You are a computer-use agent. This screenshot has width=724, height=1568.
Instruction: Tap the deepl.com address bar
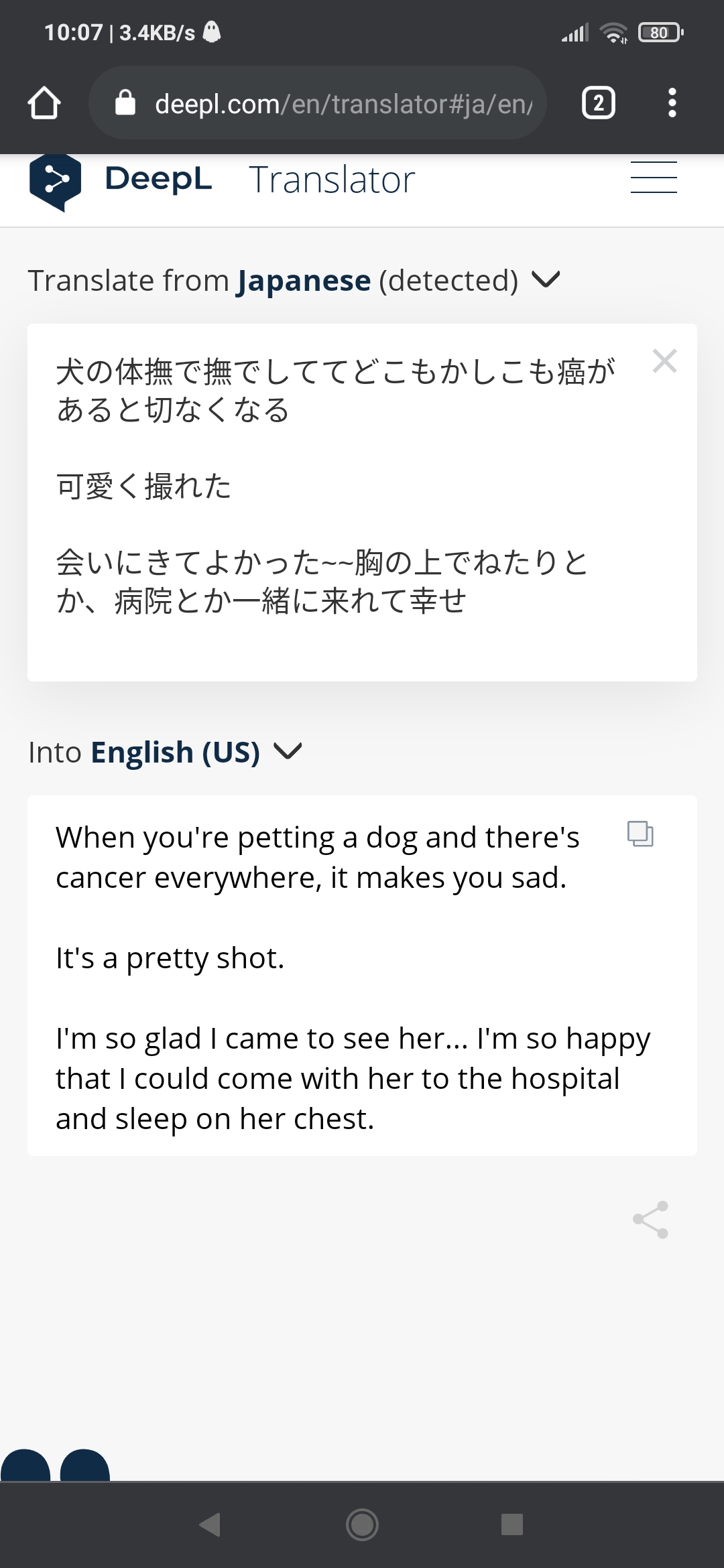click(x=318, y=103)
